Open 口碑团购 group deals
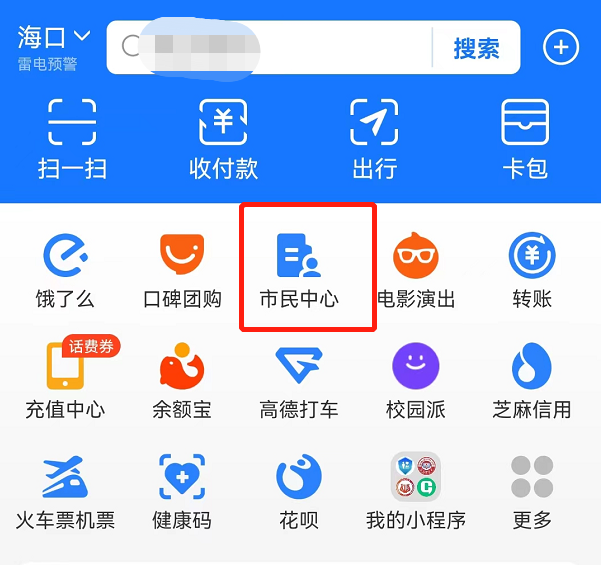 coord(182,269)
